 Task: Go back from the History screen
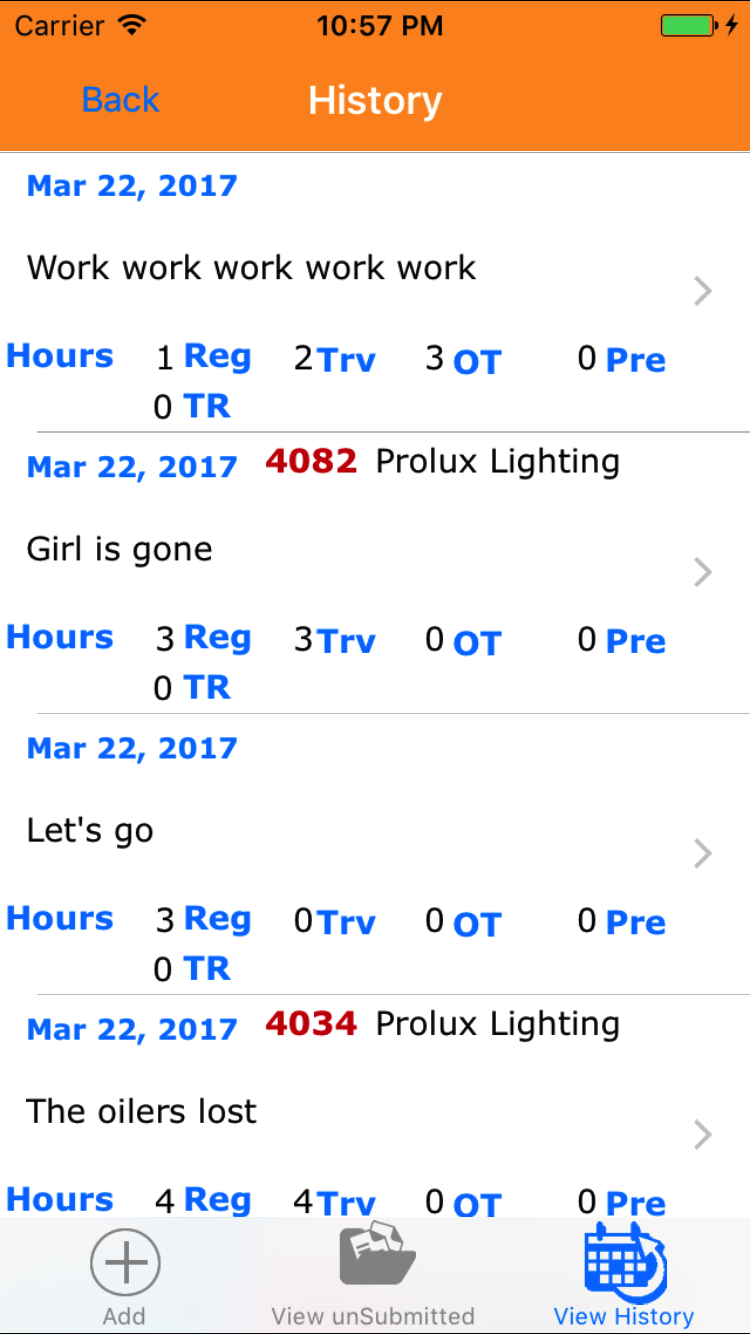pyautogui.click(x=120, y=100)
